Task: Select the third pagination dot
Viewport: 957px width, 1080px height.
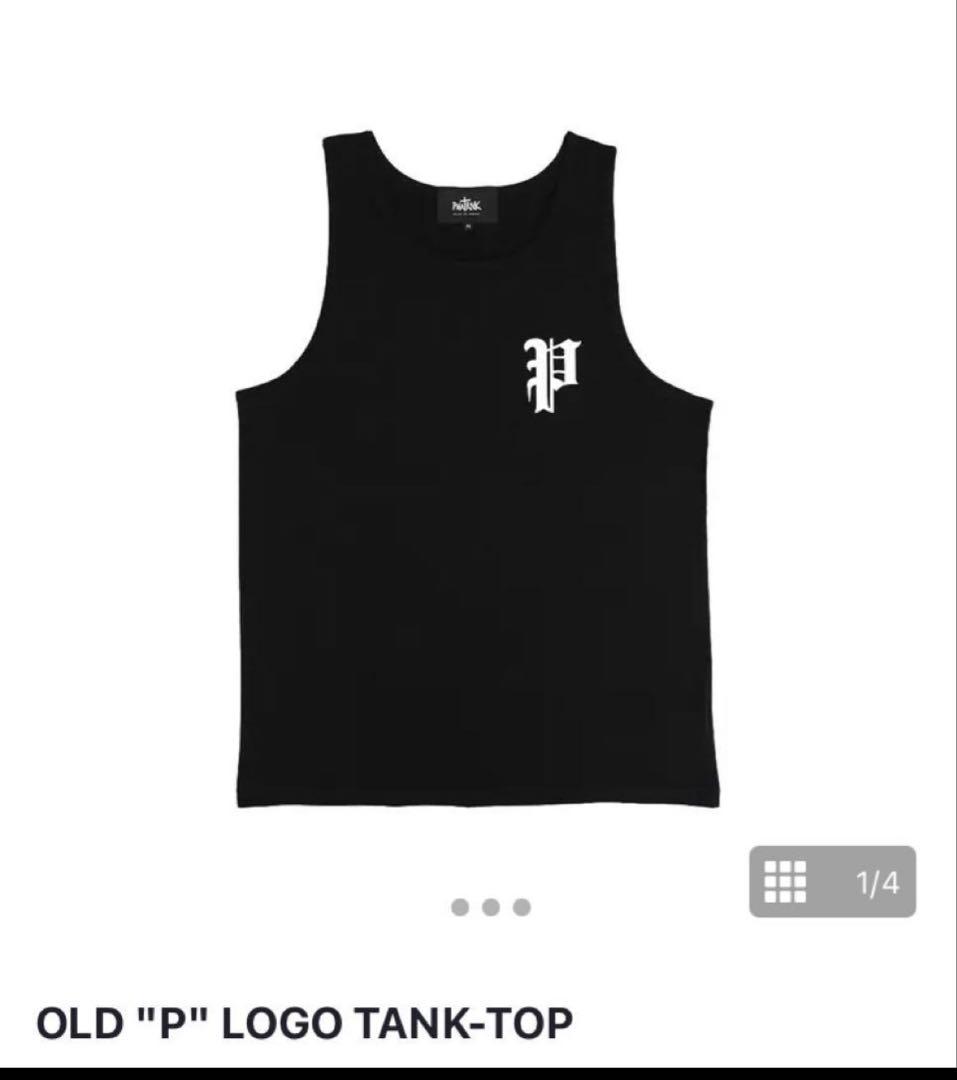Action: pos(523,908)
